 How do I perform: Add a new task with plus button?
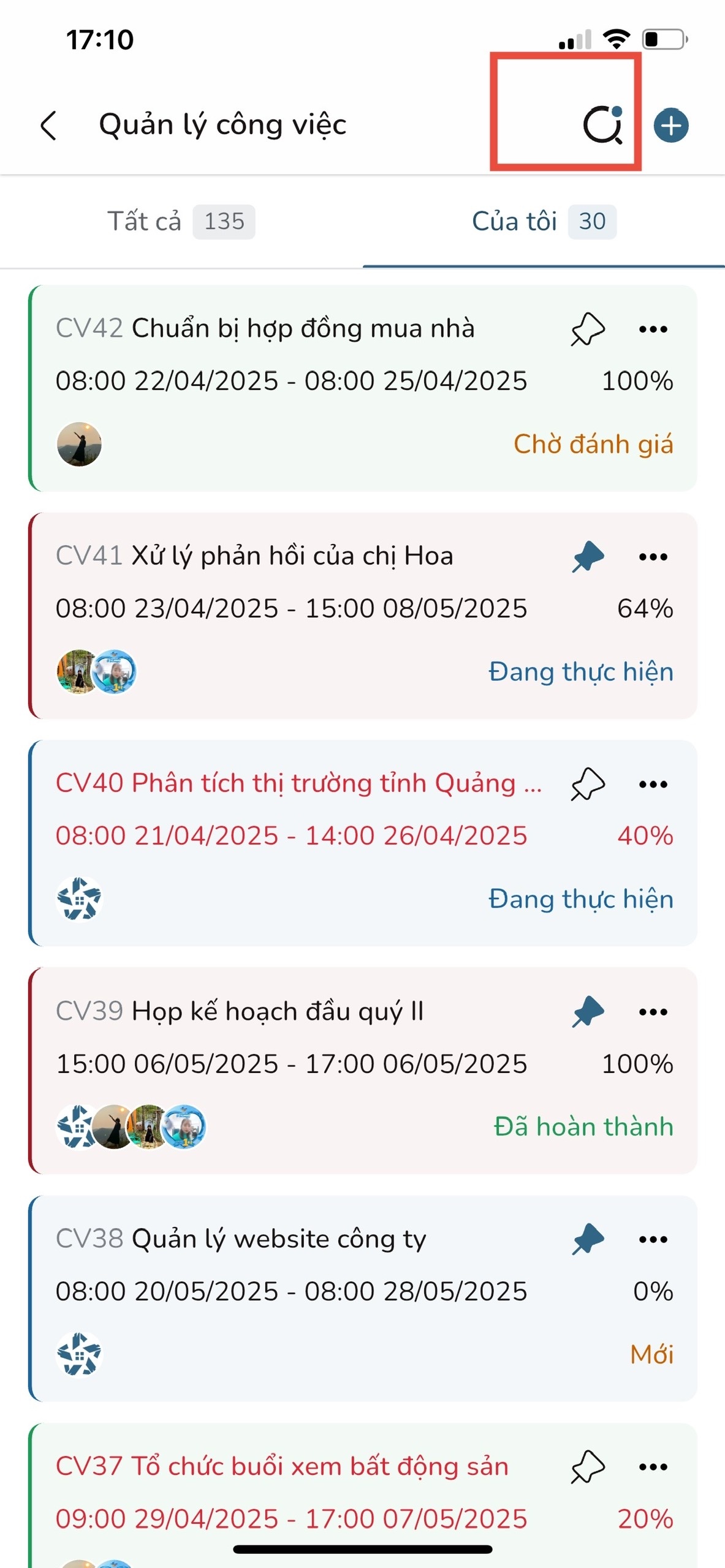(x=671, y=126)
